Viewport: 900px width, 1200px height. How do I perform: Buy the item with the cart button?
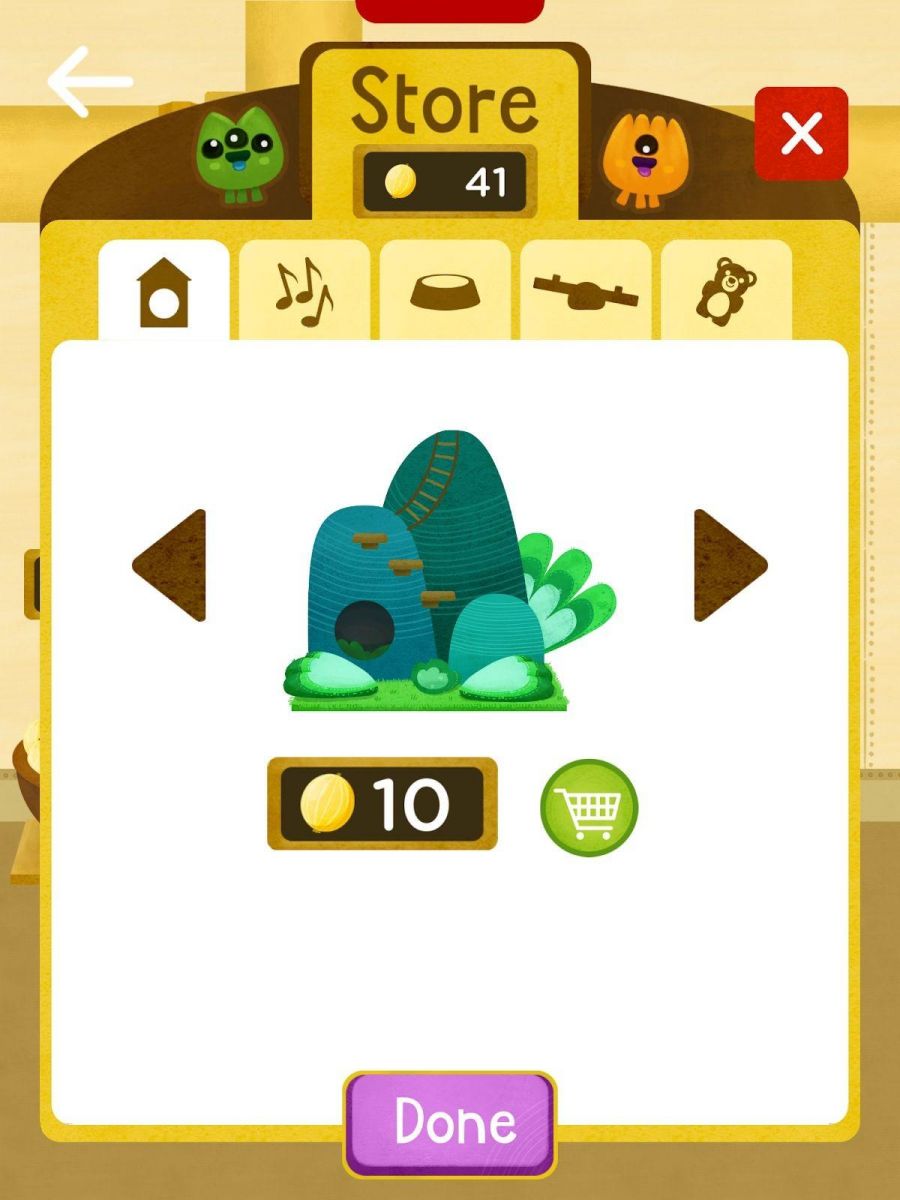[x=589, y=807]
